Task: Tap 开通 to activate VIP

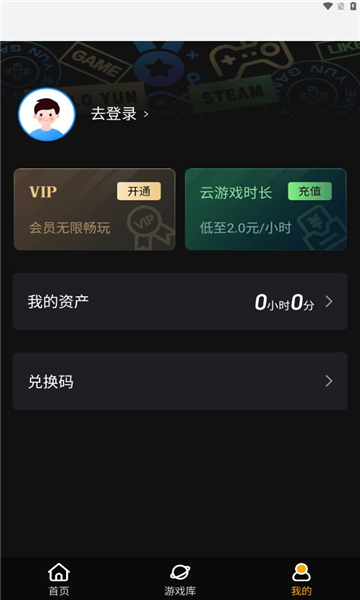Action: tap(139, 191)
